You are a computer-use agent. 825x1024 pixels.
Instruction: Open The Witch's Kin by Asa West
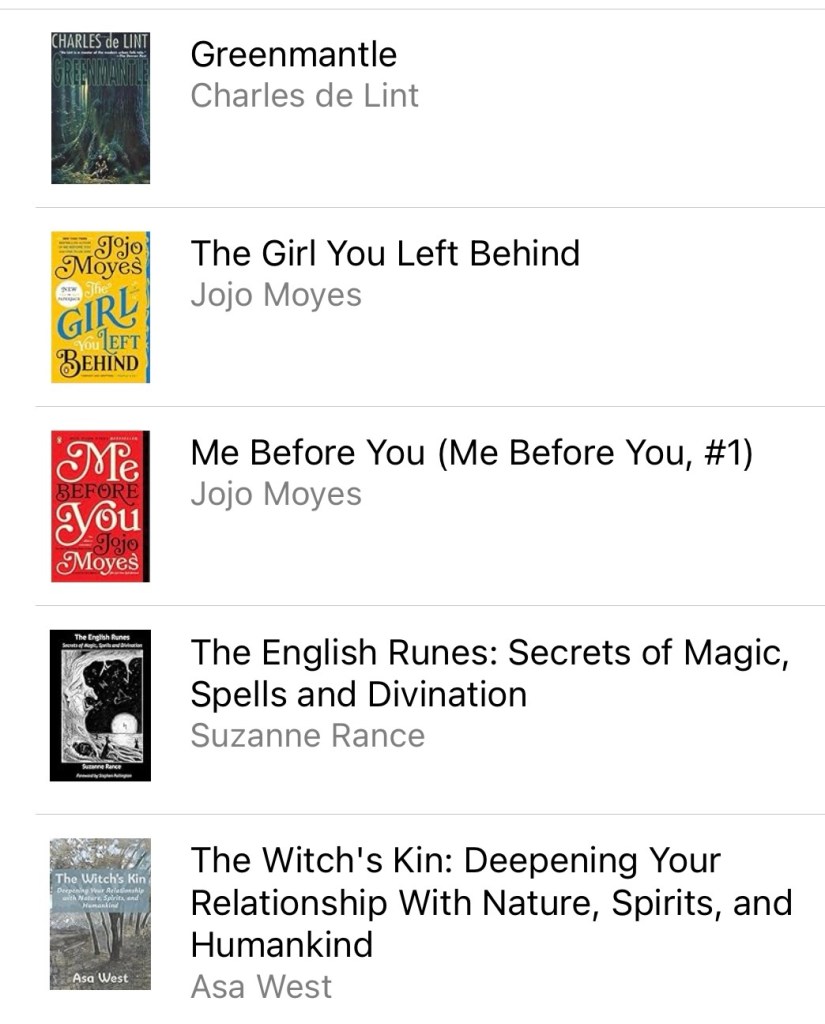coord(490,901)
